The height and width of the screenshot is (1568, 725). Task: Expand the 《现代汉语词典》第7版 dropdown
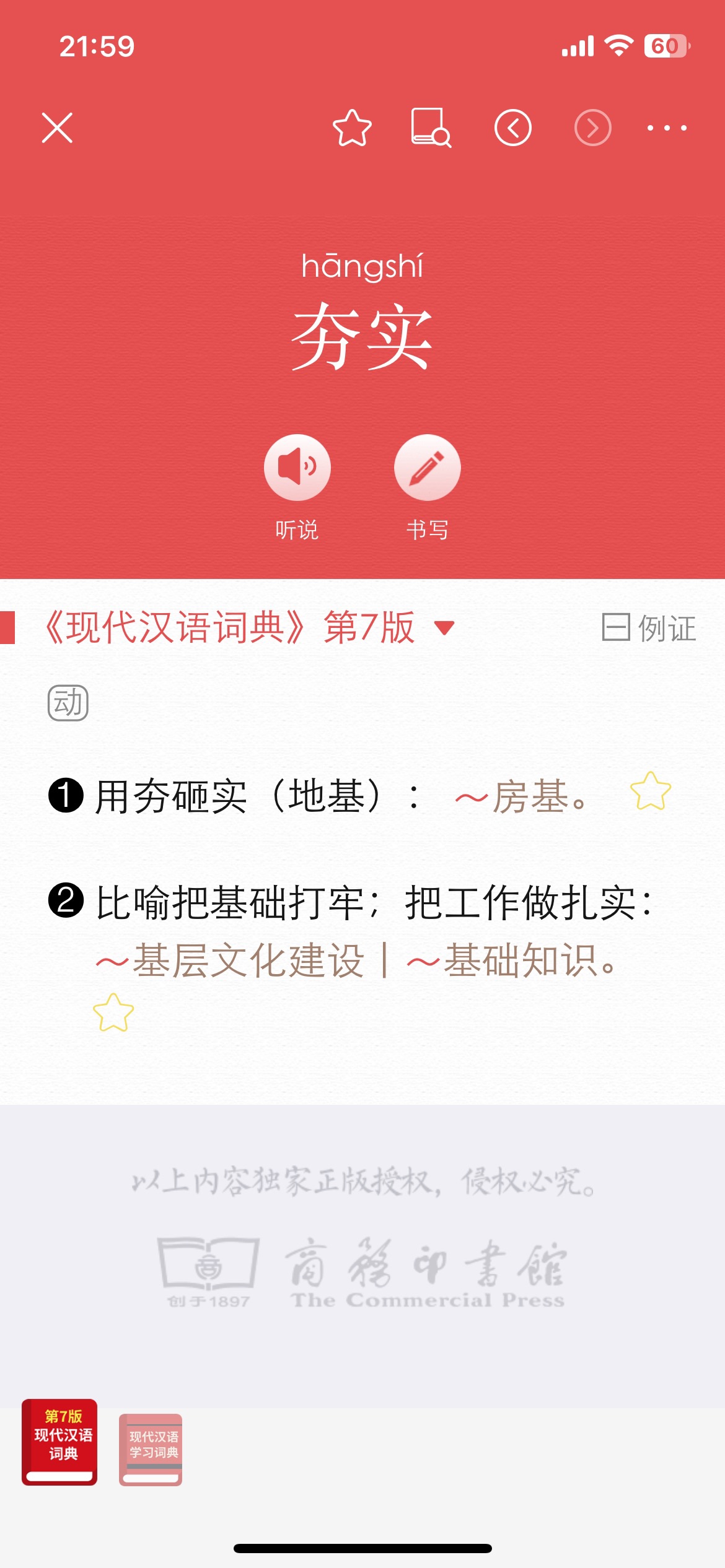coord(444,628)
